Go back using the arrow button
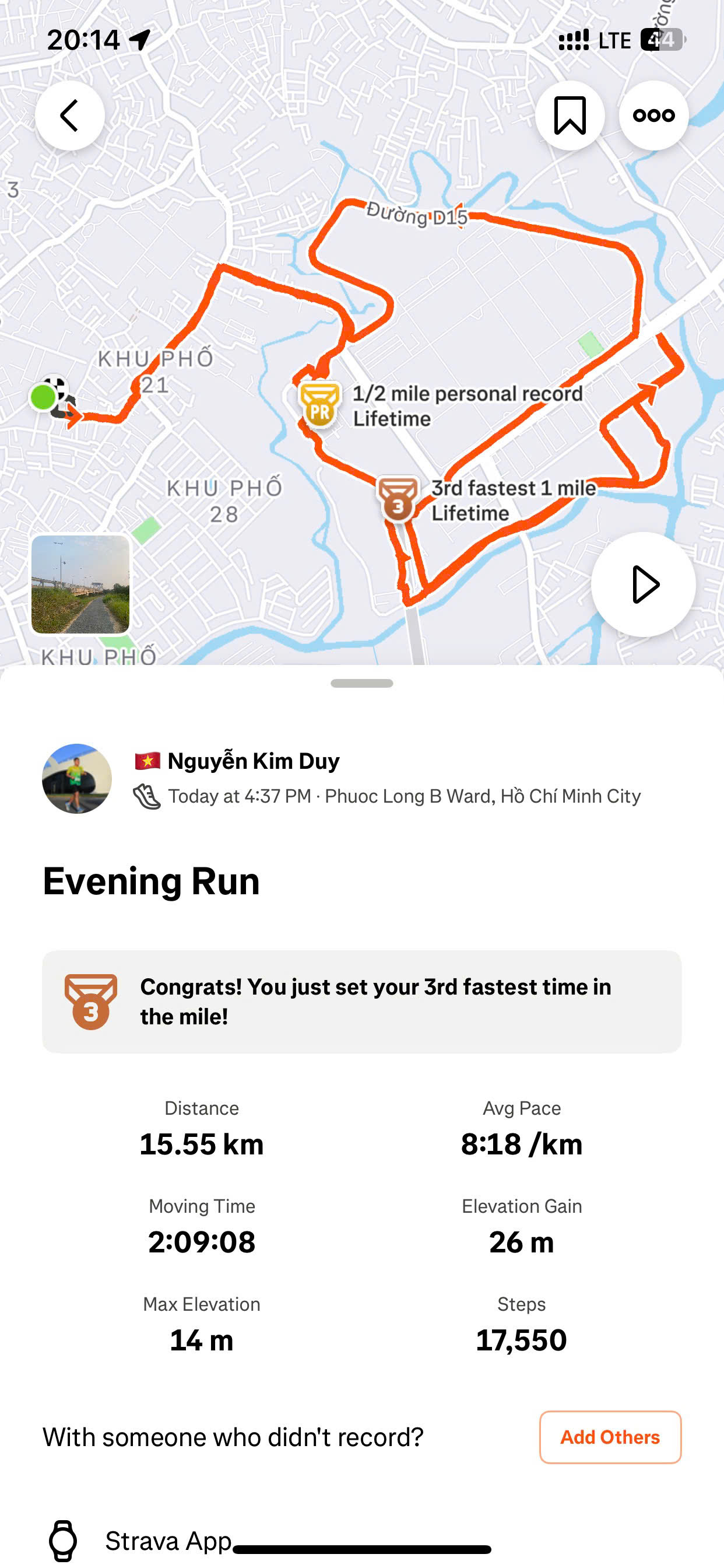724x1568 pixels. pyautogui.click(x=69, y=116)
